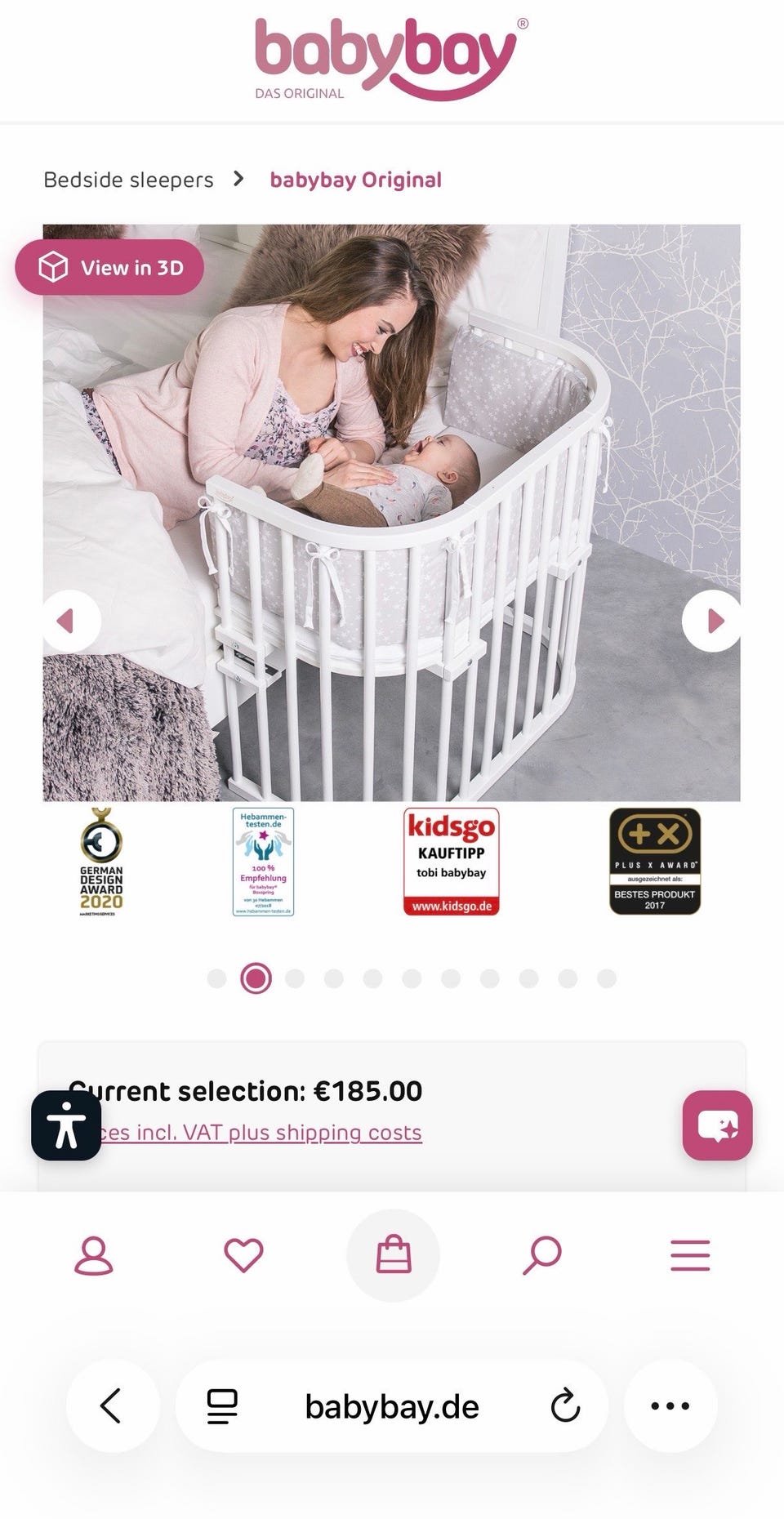Go to Bedside sleepers breadcrumb
The image size is (784, 1519).
[x=128, y=180]
